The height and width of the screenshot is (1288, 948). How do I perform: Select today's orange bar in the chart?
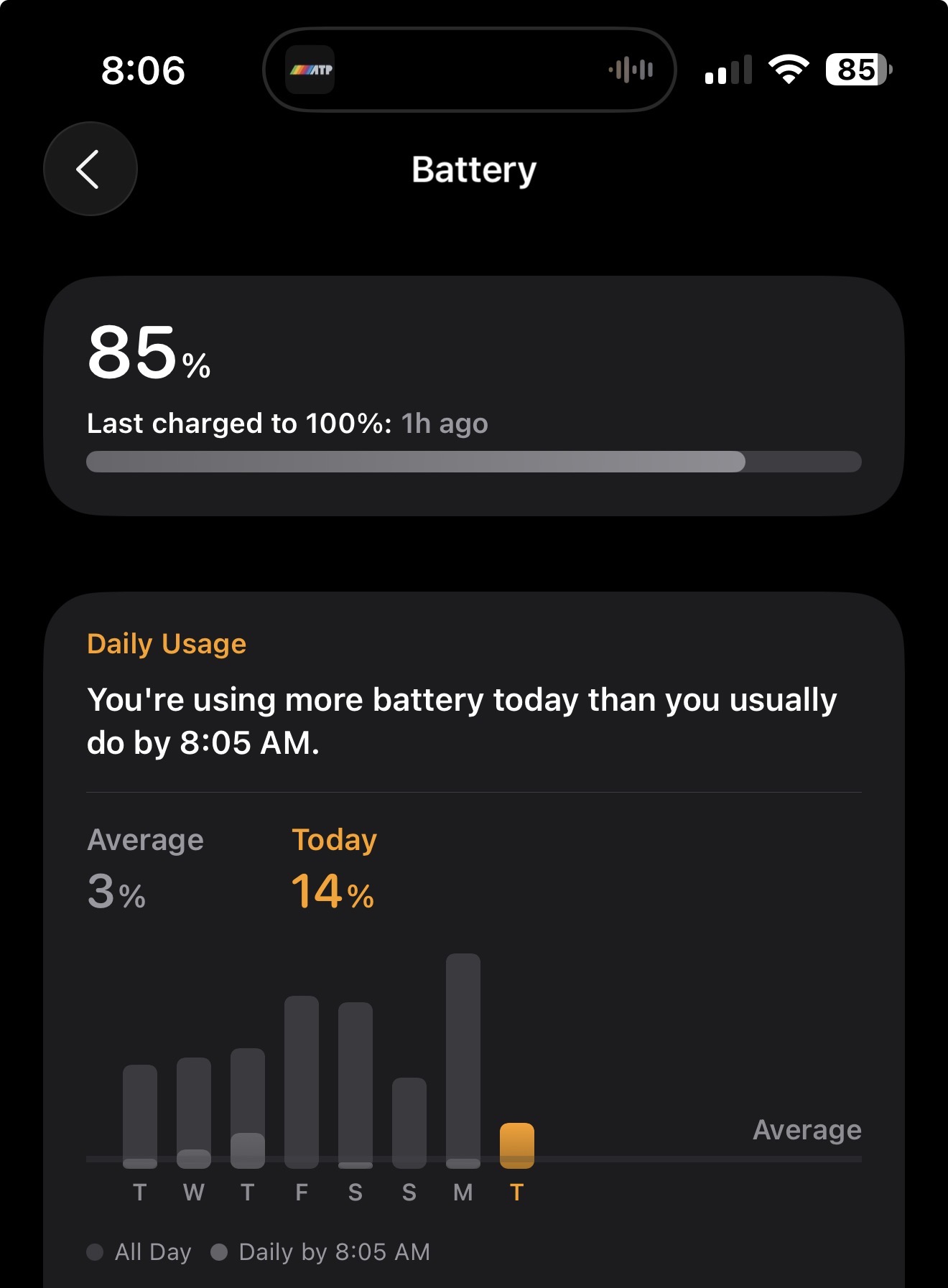click(517, 1146)
